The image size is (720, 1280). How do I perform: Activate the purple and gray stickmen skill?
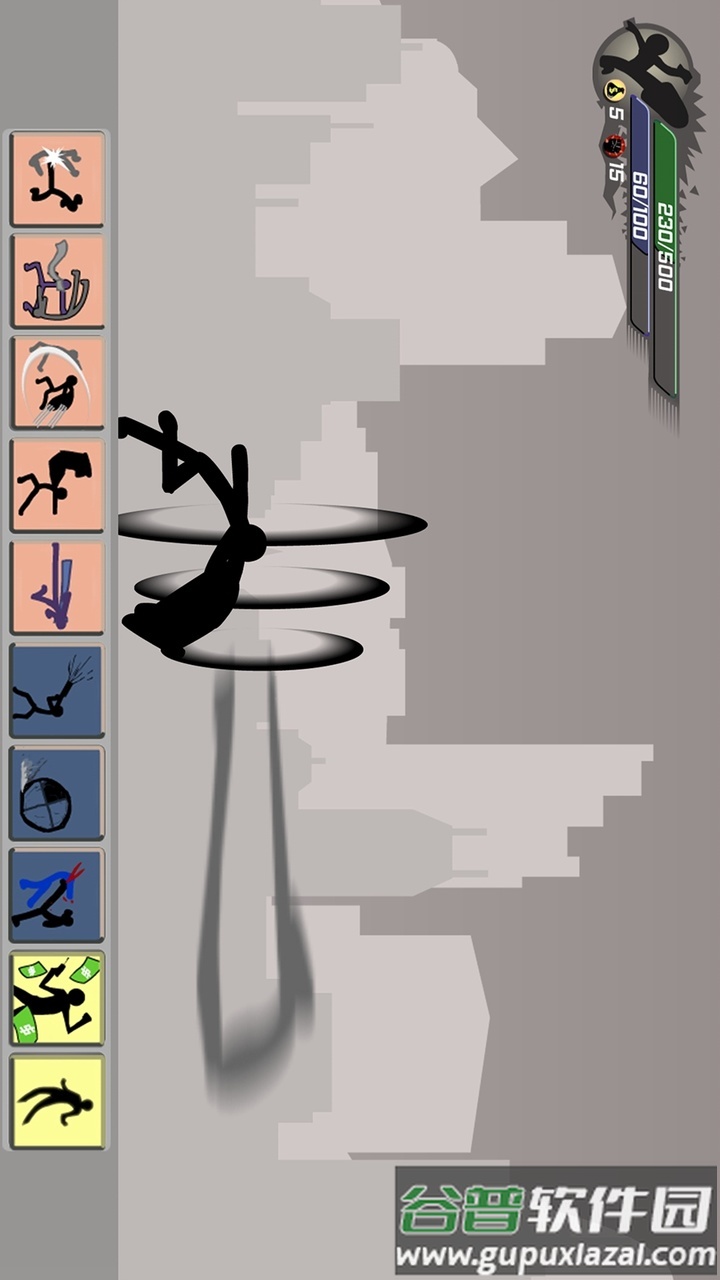57,282
